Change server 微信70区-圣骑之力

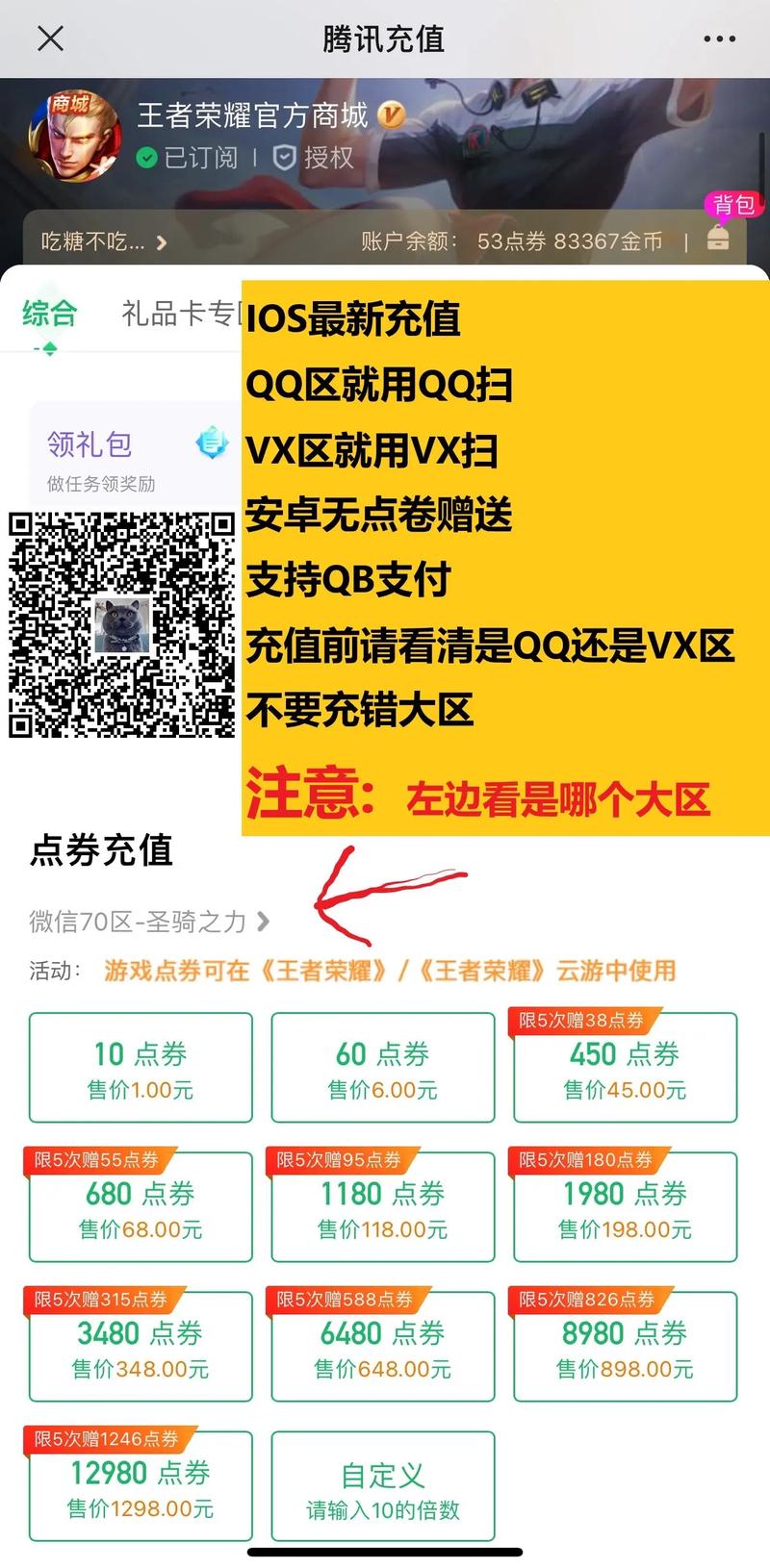(149, 922)
